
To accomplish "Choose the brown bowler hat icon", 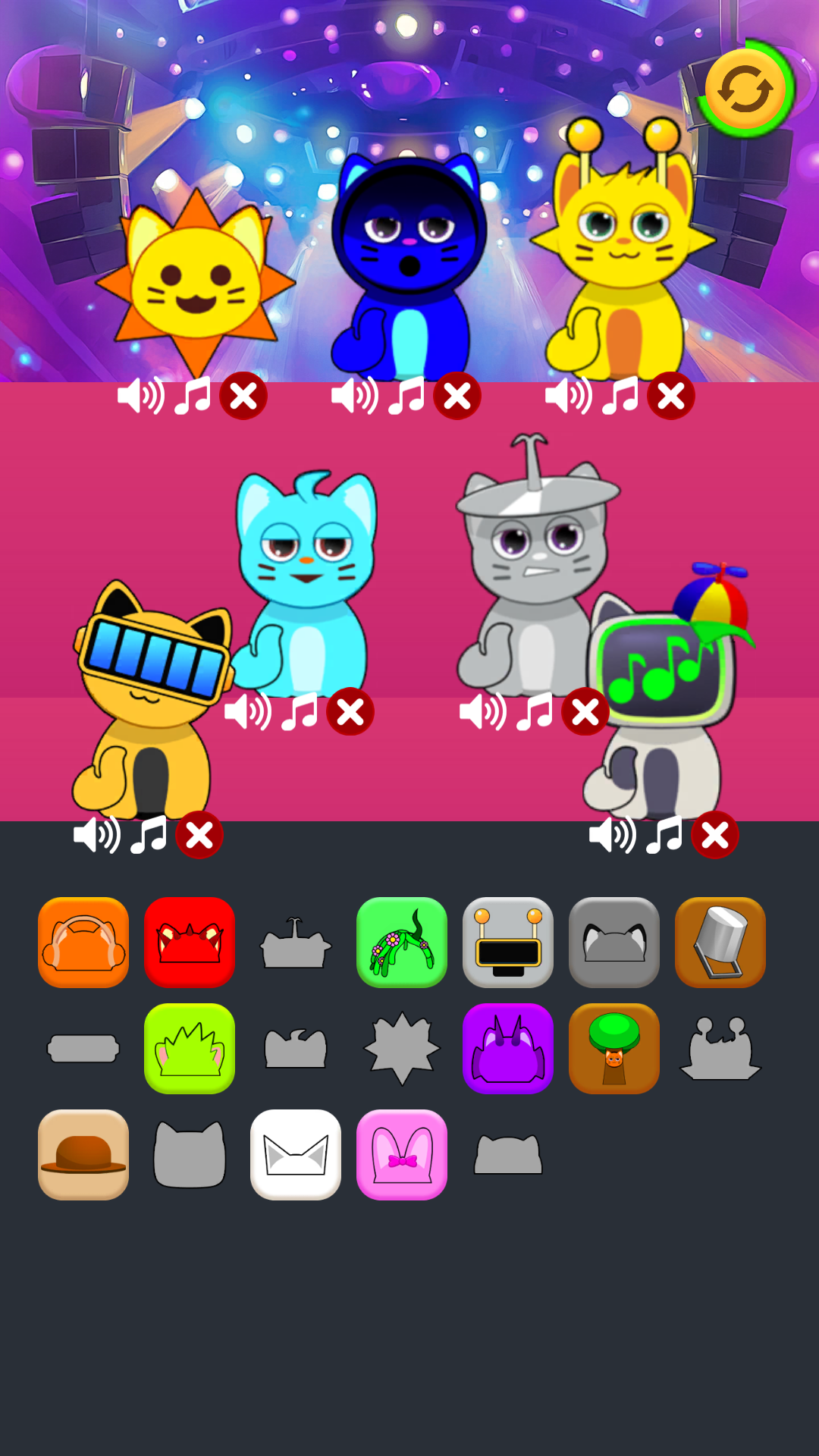I will (x=83, y=1155).
